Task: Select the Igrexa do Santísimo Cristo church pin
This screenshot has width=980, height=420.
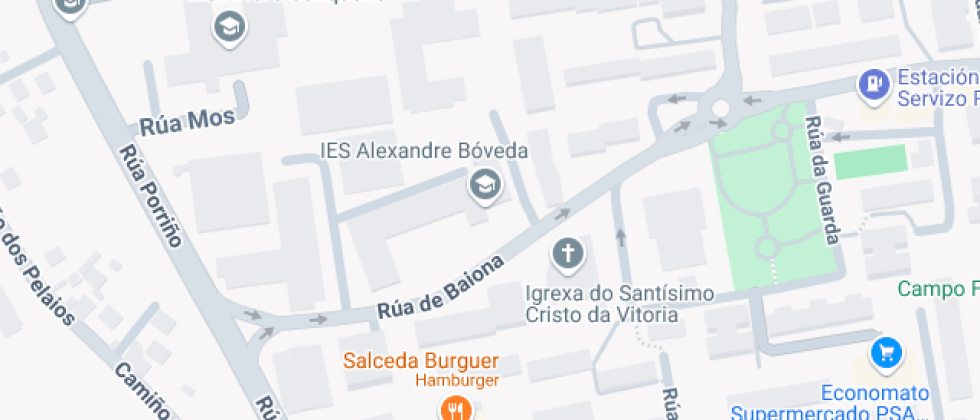Action: (568, 256)
